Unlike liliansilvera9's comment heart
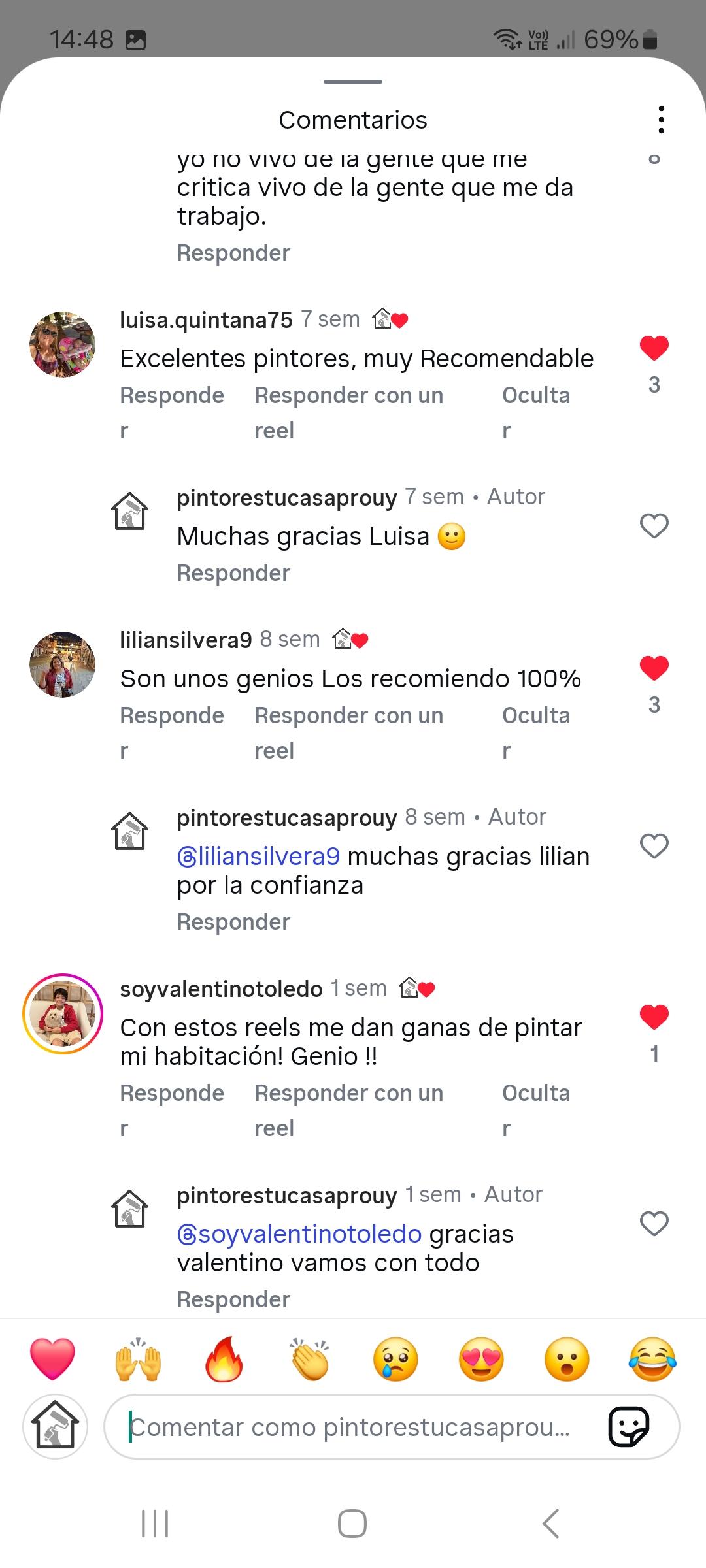This screenshot has height=1568, width=706. (x=653, y=668)
